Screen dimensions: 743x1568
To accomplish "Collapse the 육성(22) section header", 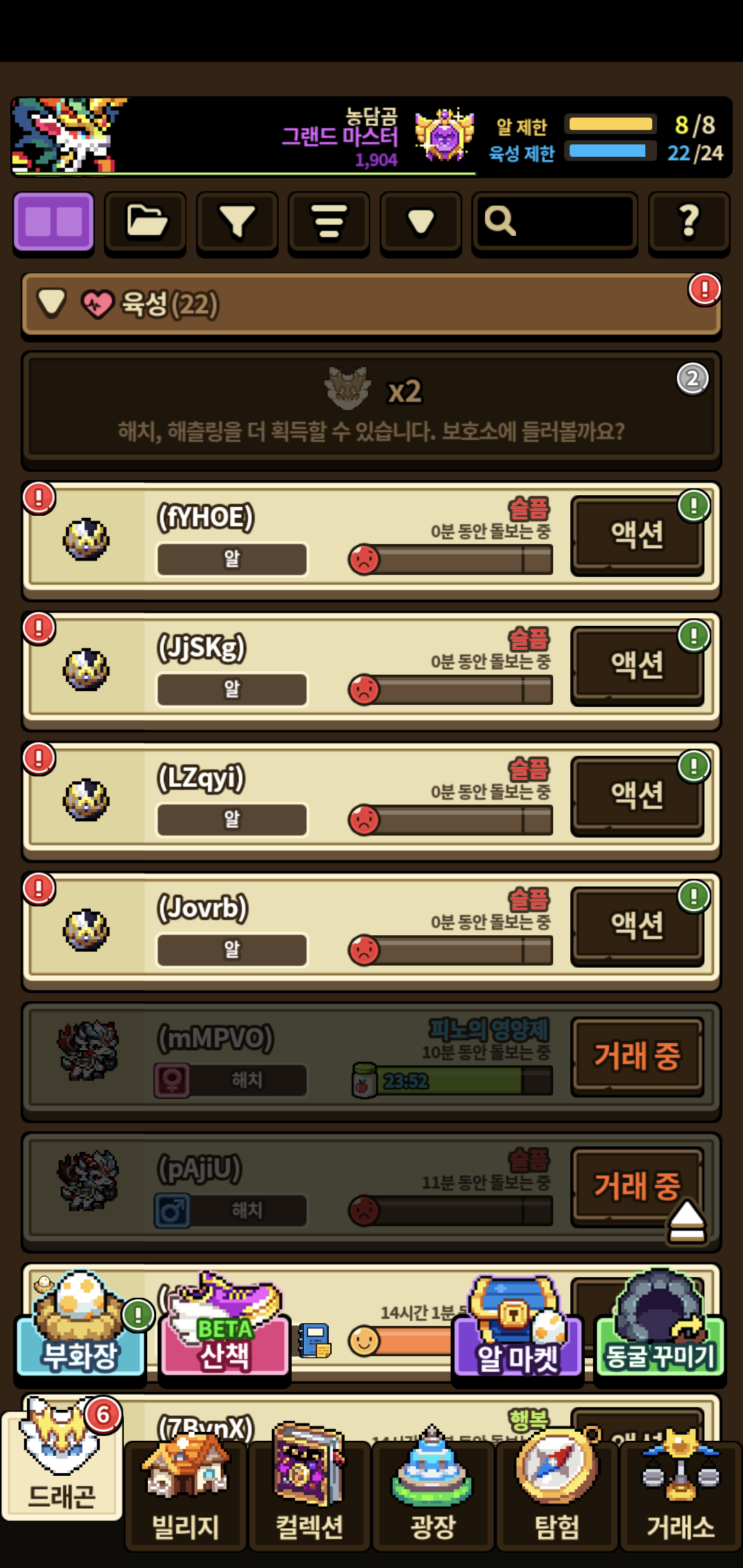I will [x=371, y=305].
